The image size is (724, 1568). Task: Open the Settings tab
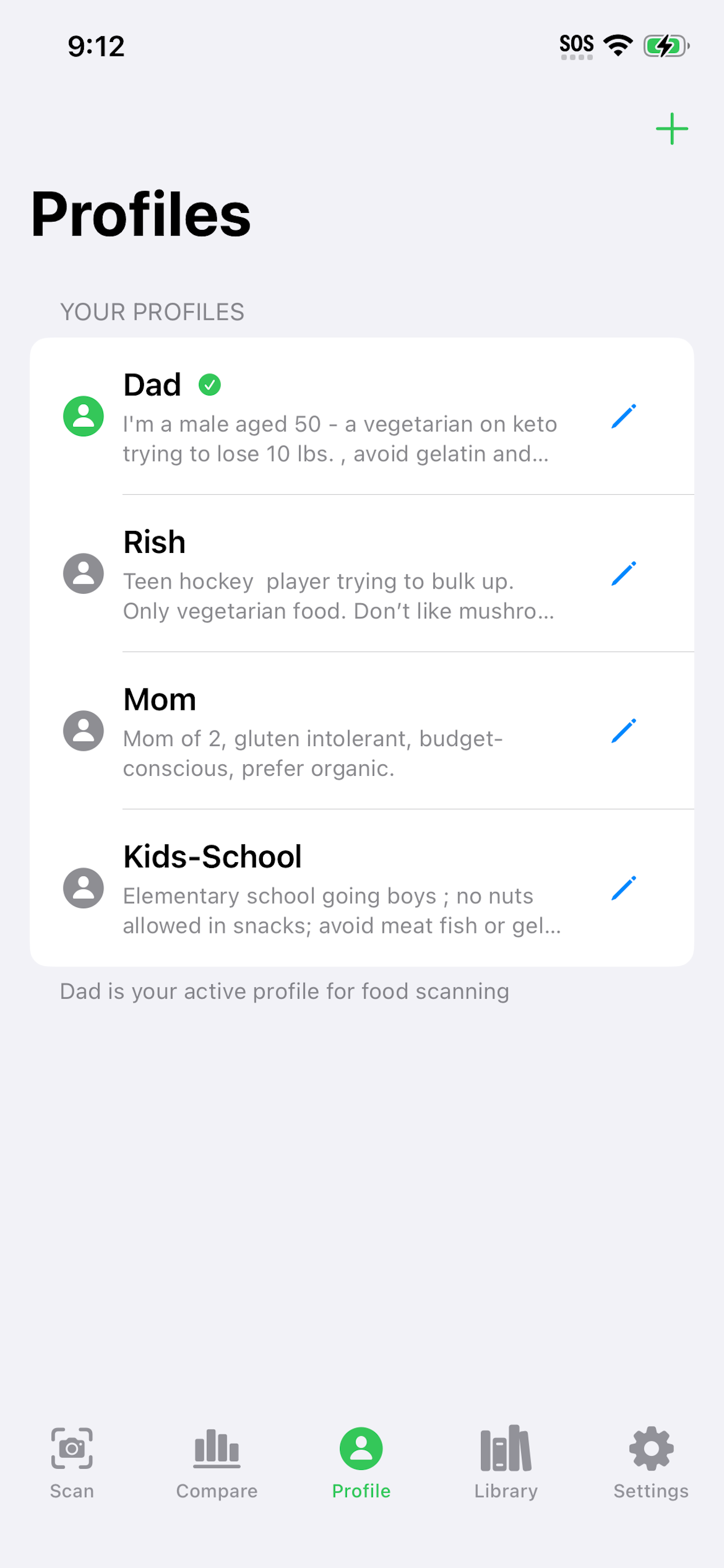(x=651, y=1462)
